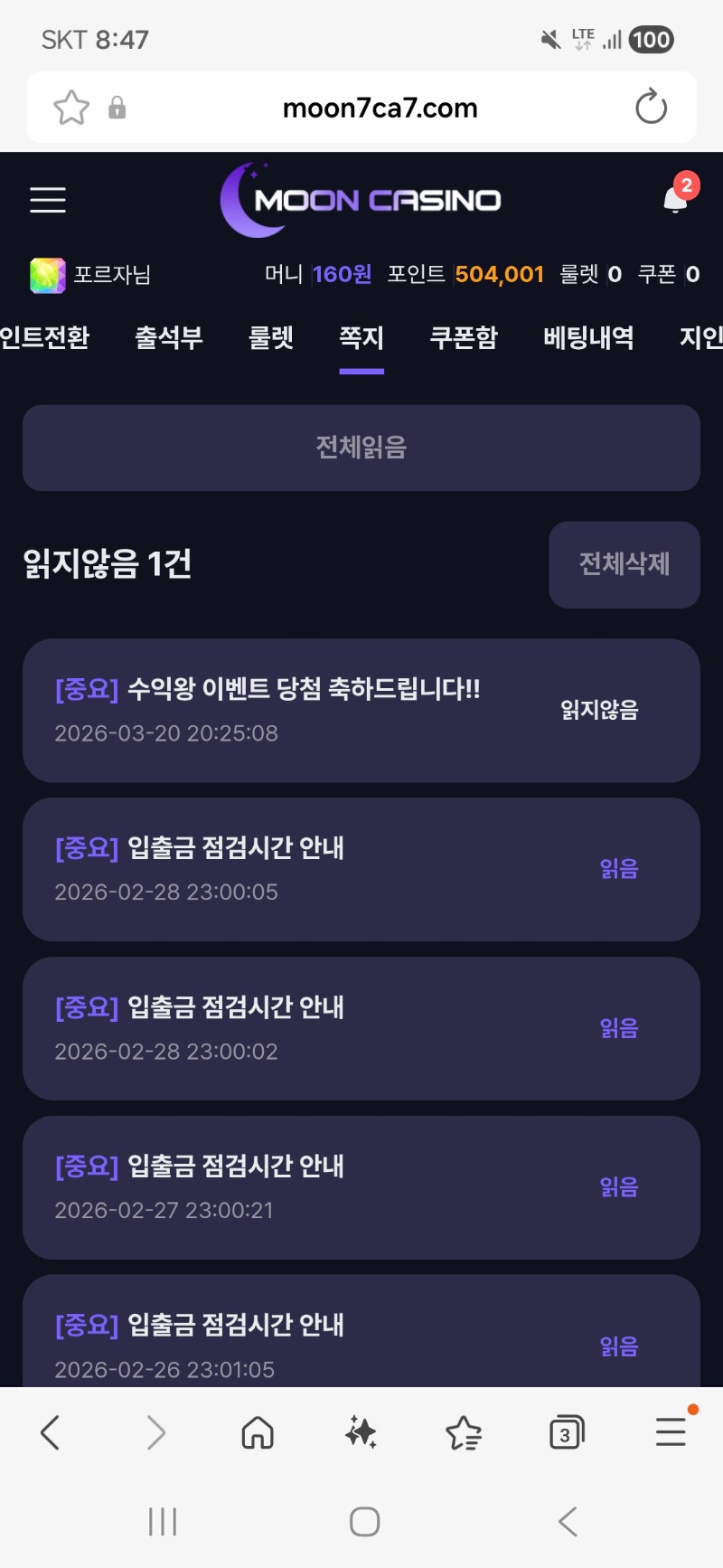Open the browser bookmarks list
Viewport: 723px width, 1568px height.
[464, 1432]
